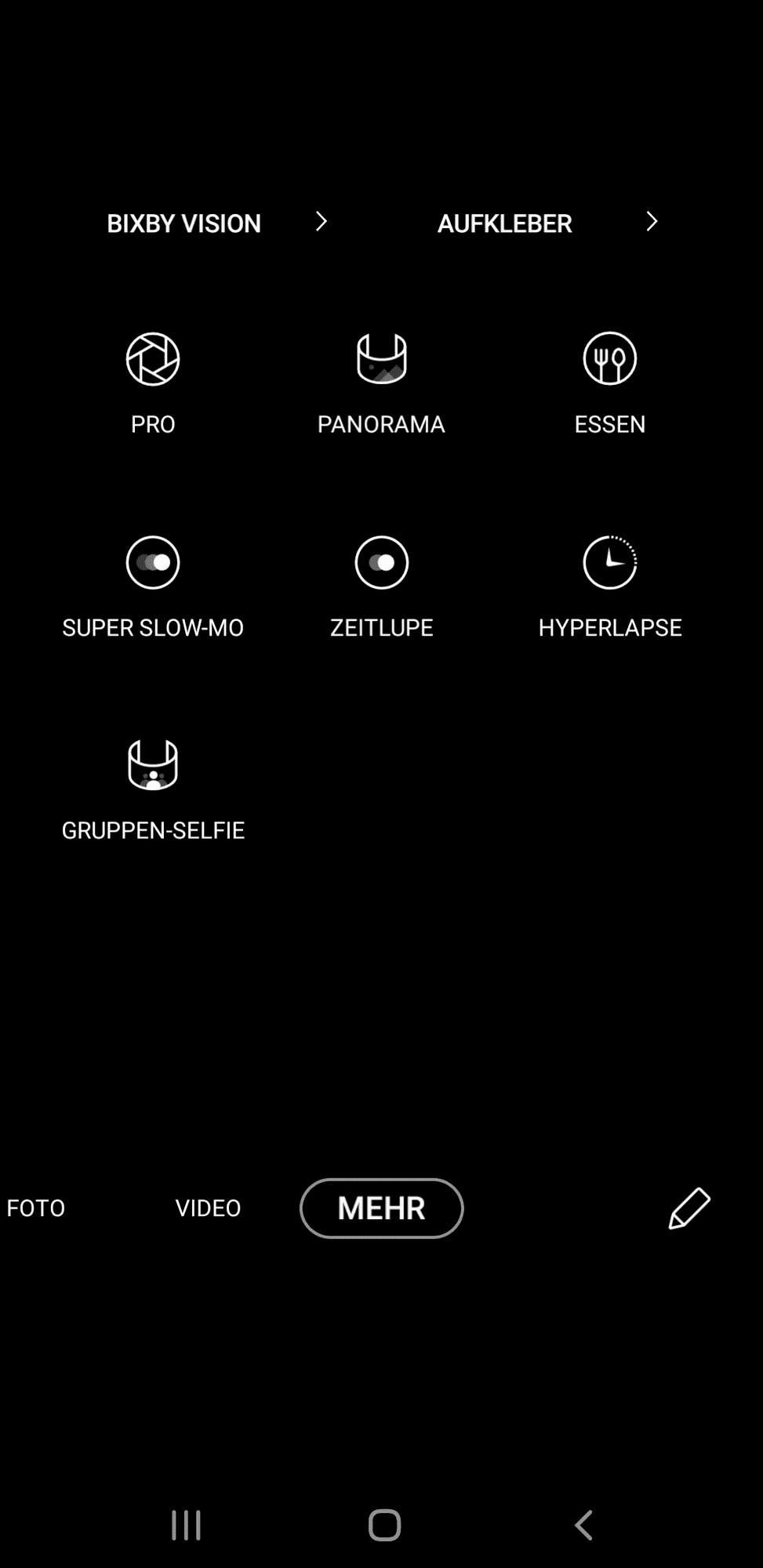Screen dimensions: 763x1568
Task: Open SUPER SLOW-MO mode
Action: point(153,562)
